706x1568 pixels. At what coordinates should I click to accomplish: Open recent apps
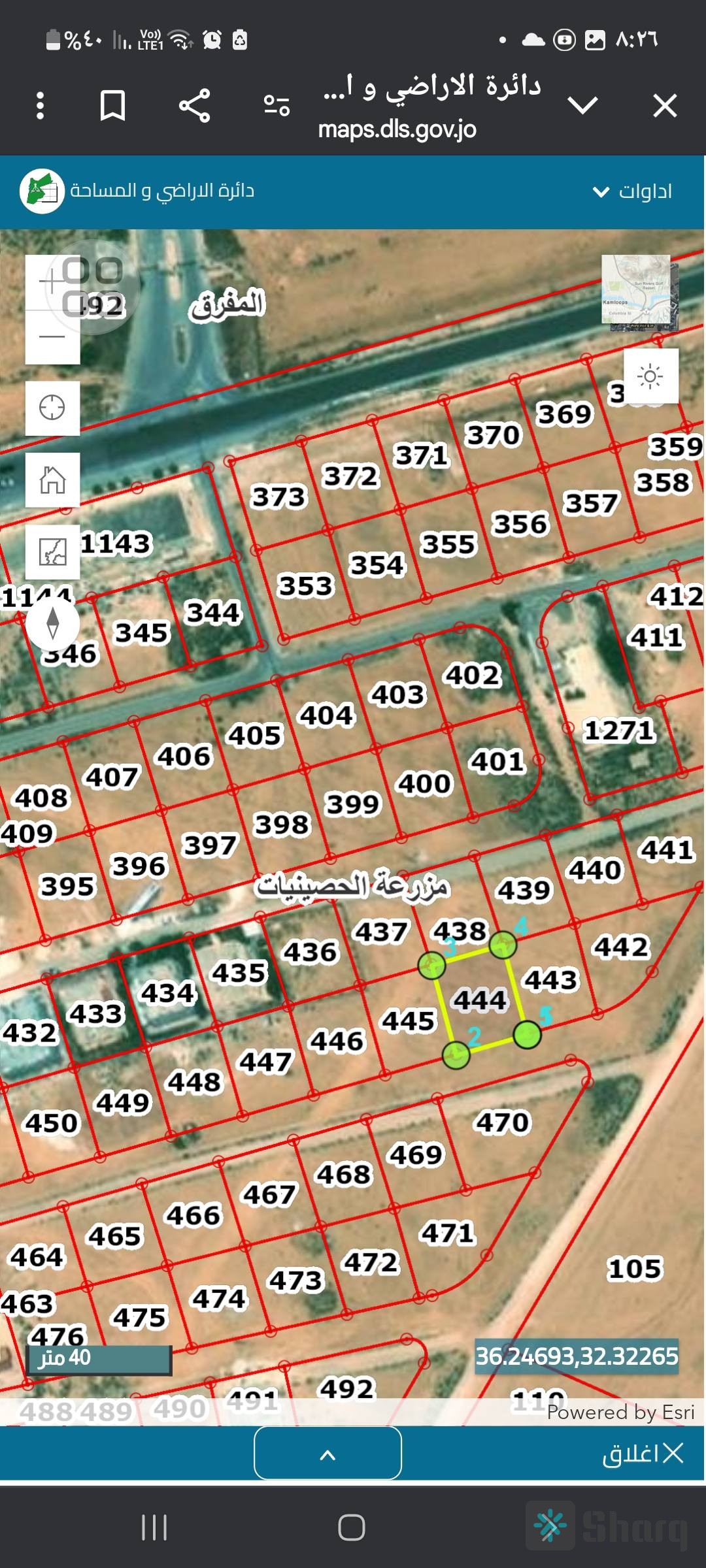pos(154,1527)
